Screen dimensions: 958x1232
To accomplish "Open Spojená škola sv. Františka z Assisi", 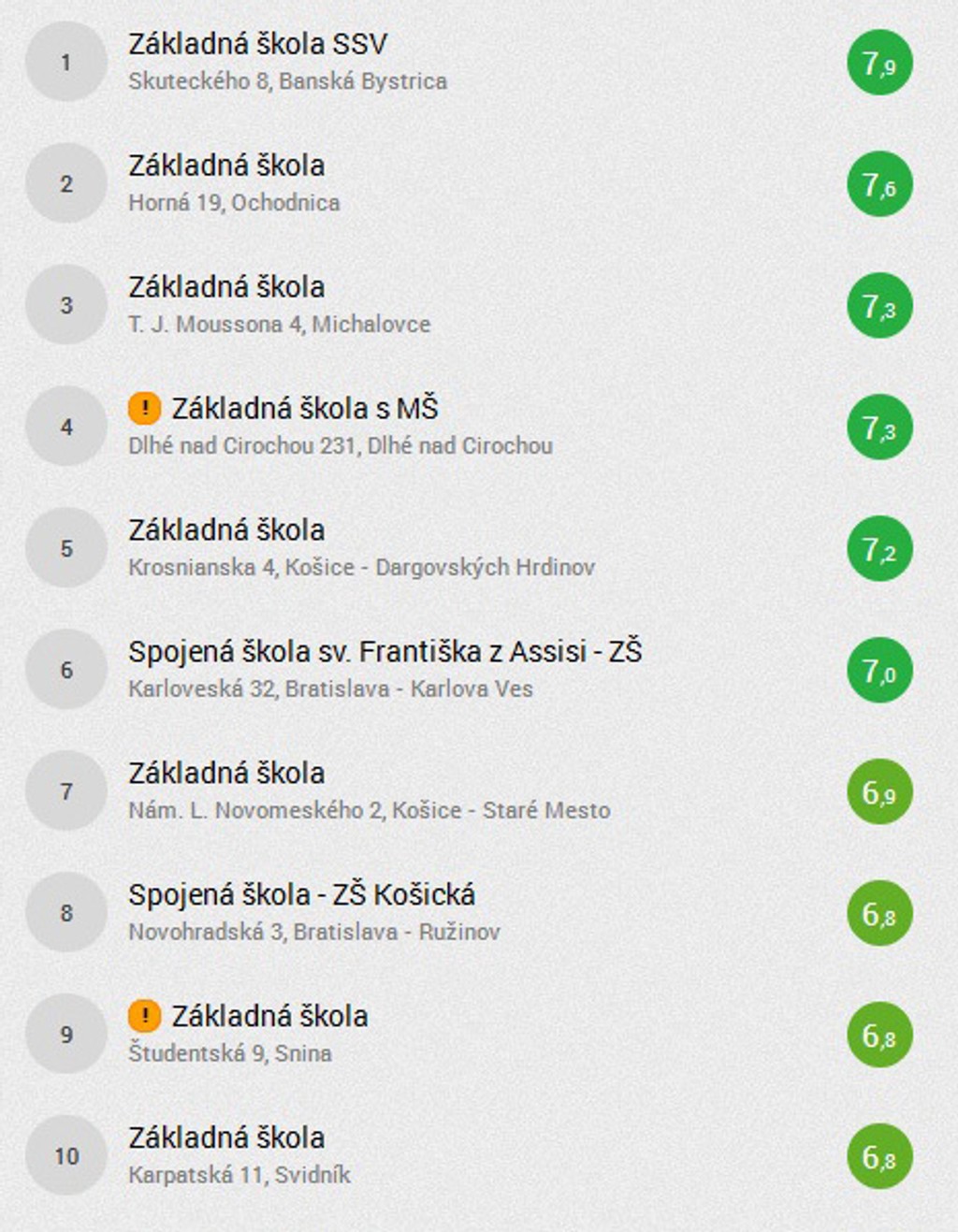I will click(385, 652).
